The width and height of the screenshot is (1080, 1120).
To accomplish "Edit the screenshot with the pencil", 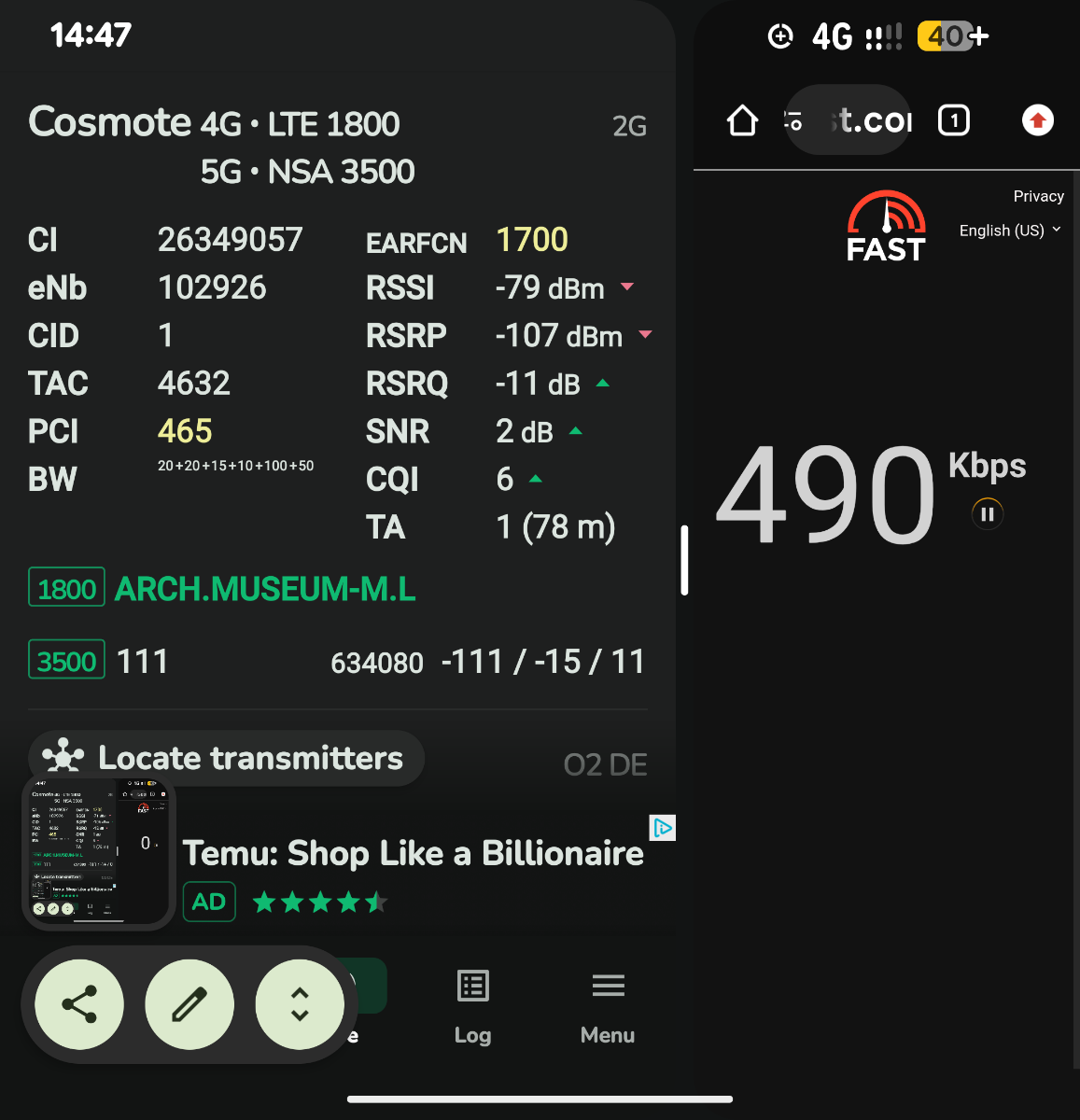I will (x=189, y=1004).
